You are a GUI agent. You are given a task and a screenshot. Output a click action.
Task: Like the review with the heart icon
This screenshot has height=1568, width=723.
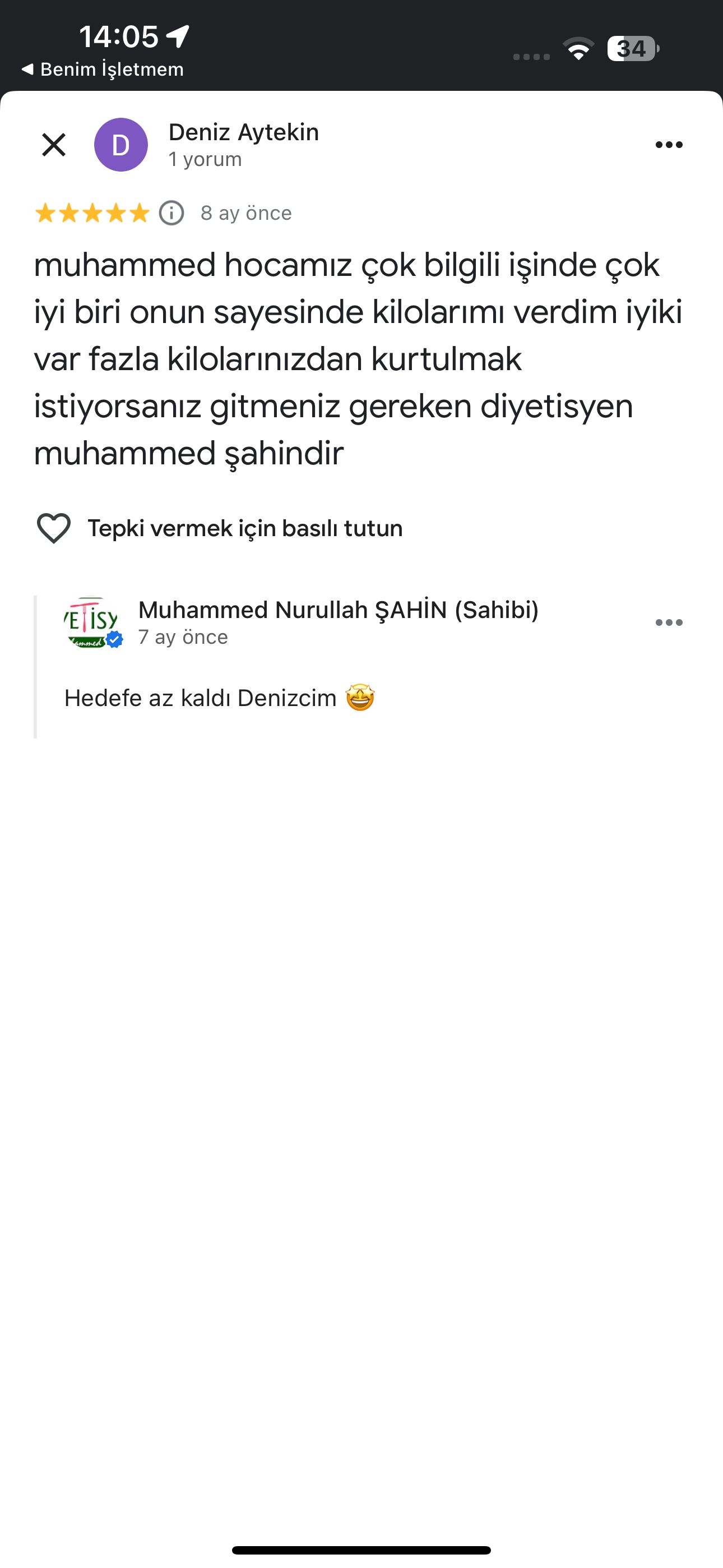54,528
